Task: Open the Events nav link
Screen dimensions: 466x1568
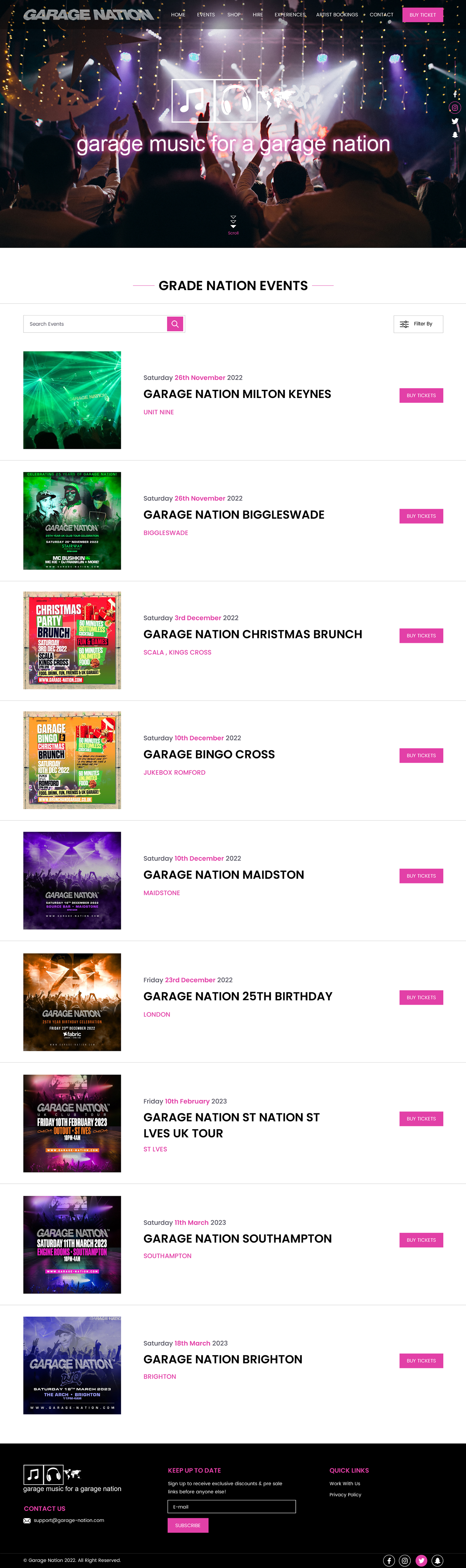Action: pyautogui.click(x=206, y=15)
